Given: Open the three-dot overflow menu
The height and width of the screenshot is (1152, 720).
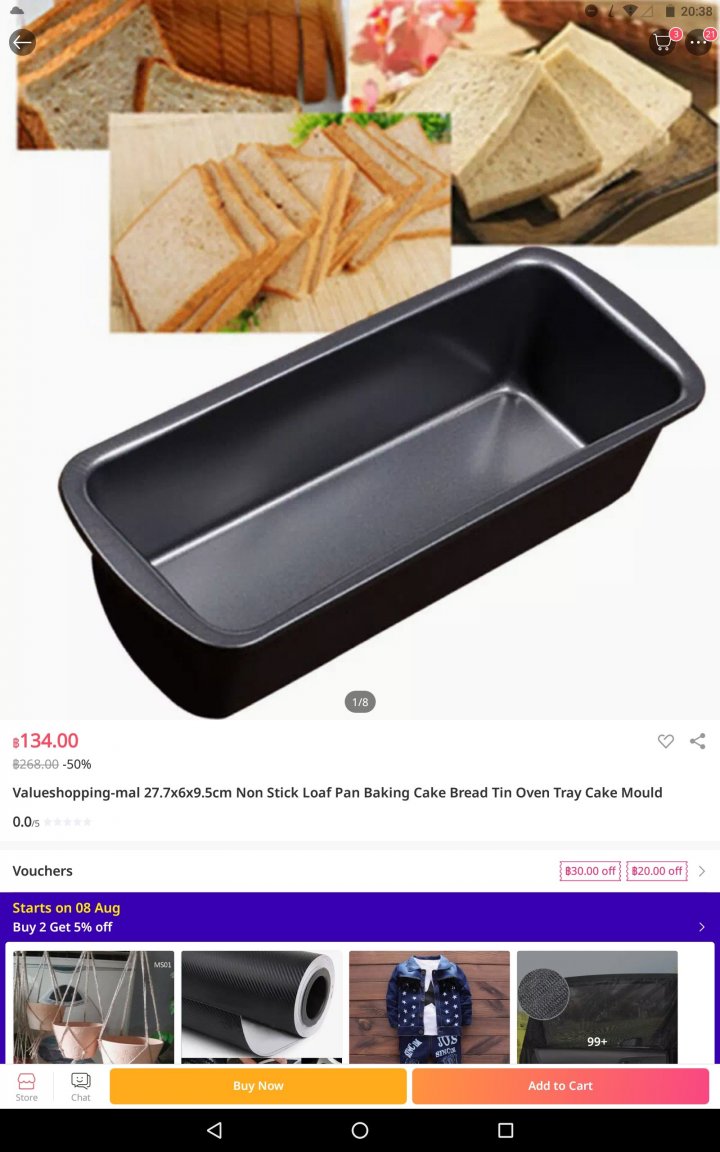Looking at the screenshot, I should tap(698, 43).
